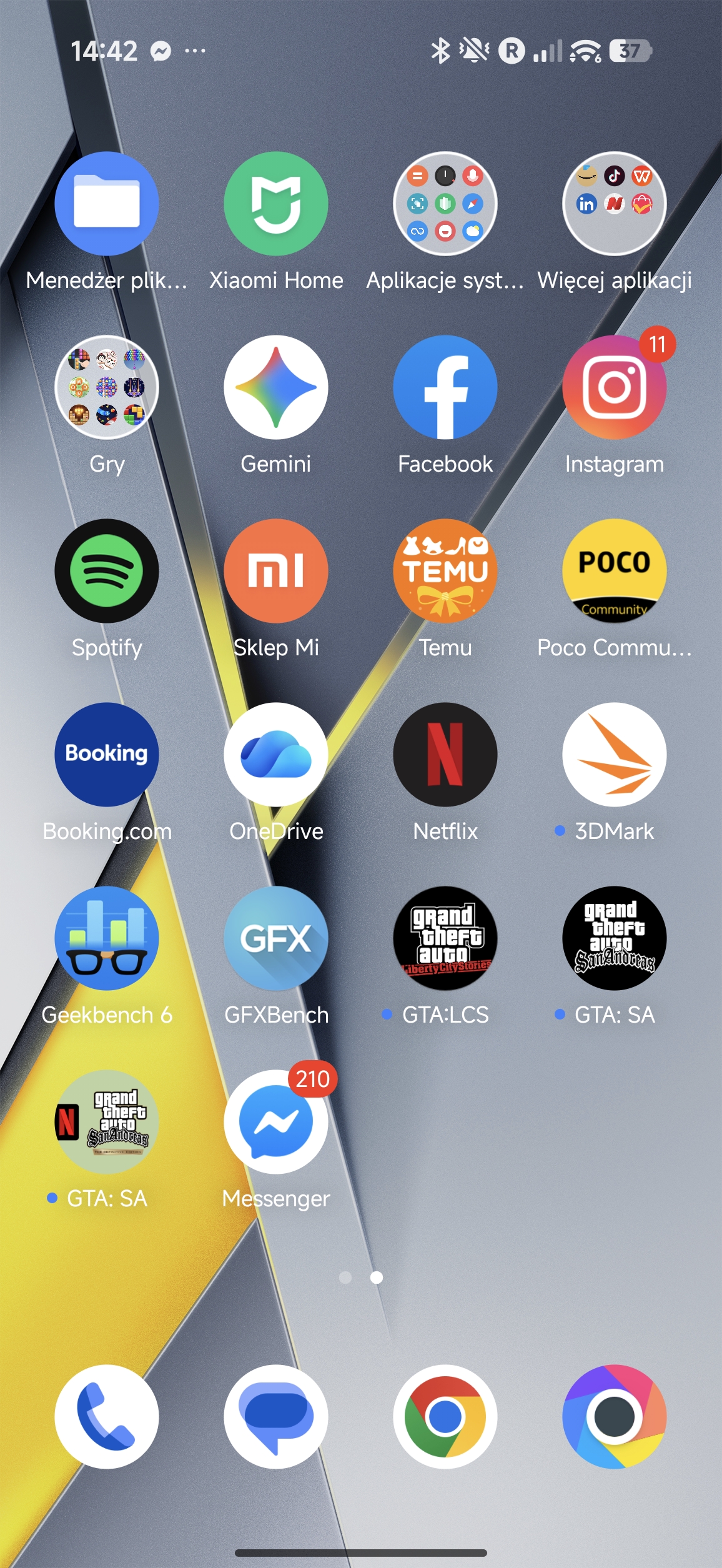This screenshot has width=722, height=1568.
Task: Launch GTA:LCS game
Action: (x=445, y=938)
